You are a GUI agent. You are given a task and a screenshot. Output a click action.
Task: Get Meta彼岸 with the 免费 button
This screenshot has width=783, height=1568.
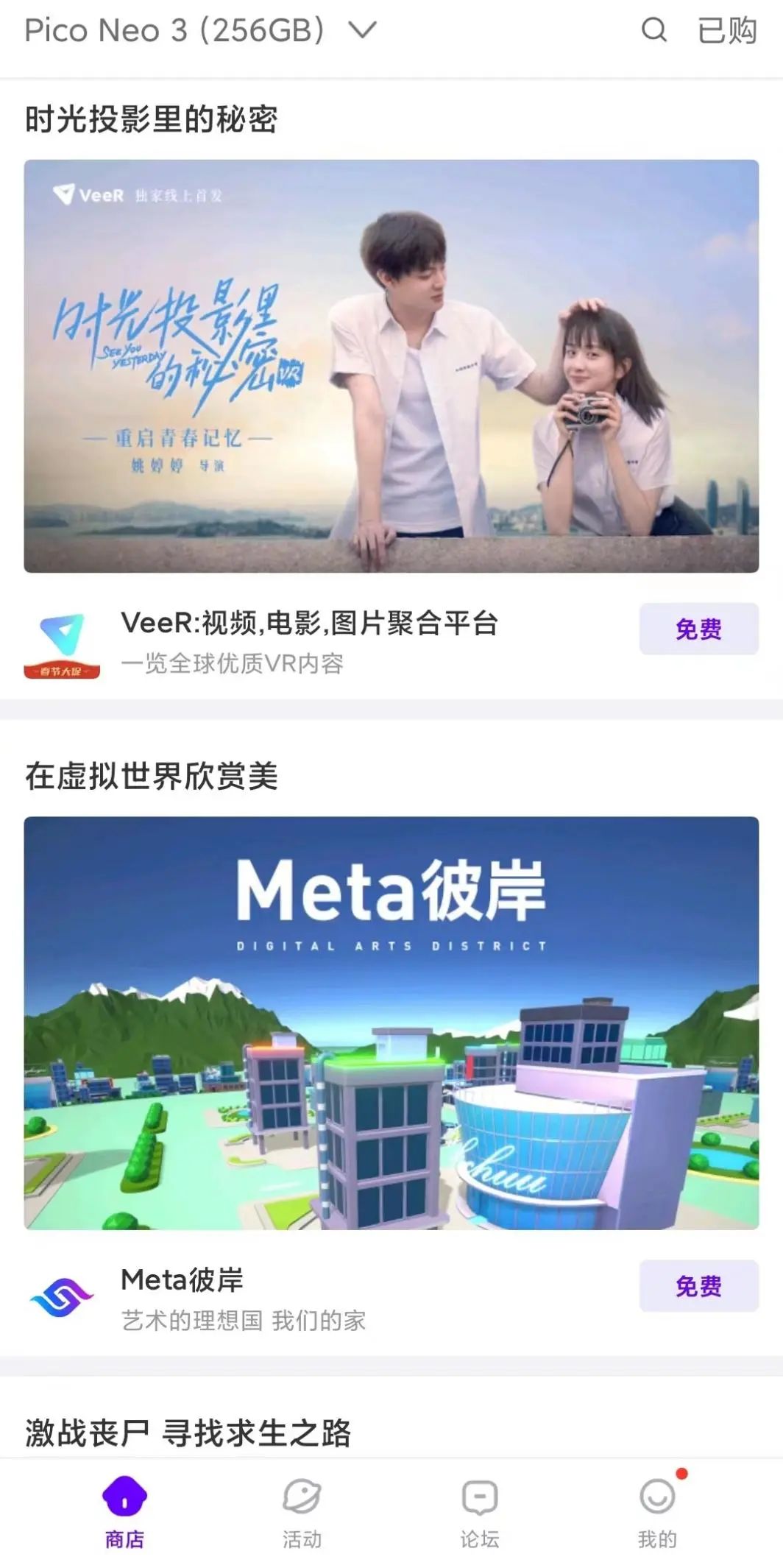[x=698, y=1285]
